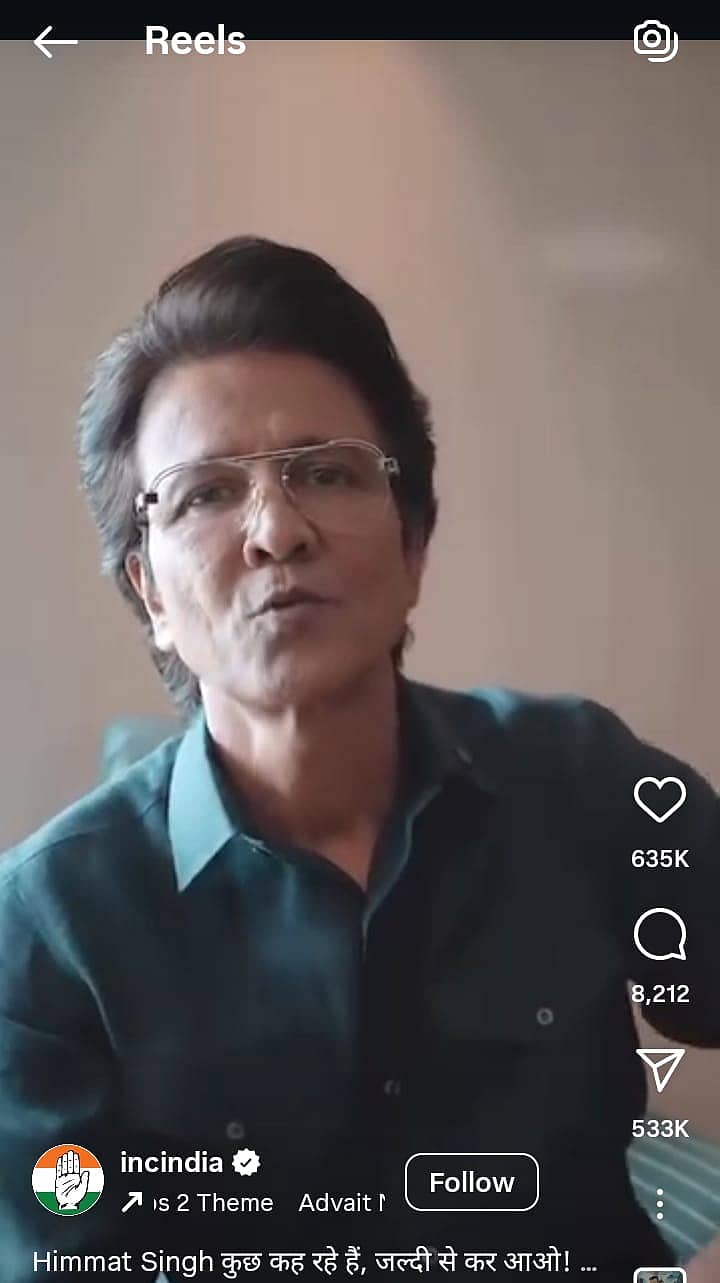Viewport: 720px width, 1283px height.
Task: Go back from Reels
Action: click(55, 41)
